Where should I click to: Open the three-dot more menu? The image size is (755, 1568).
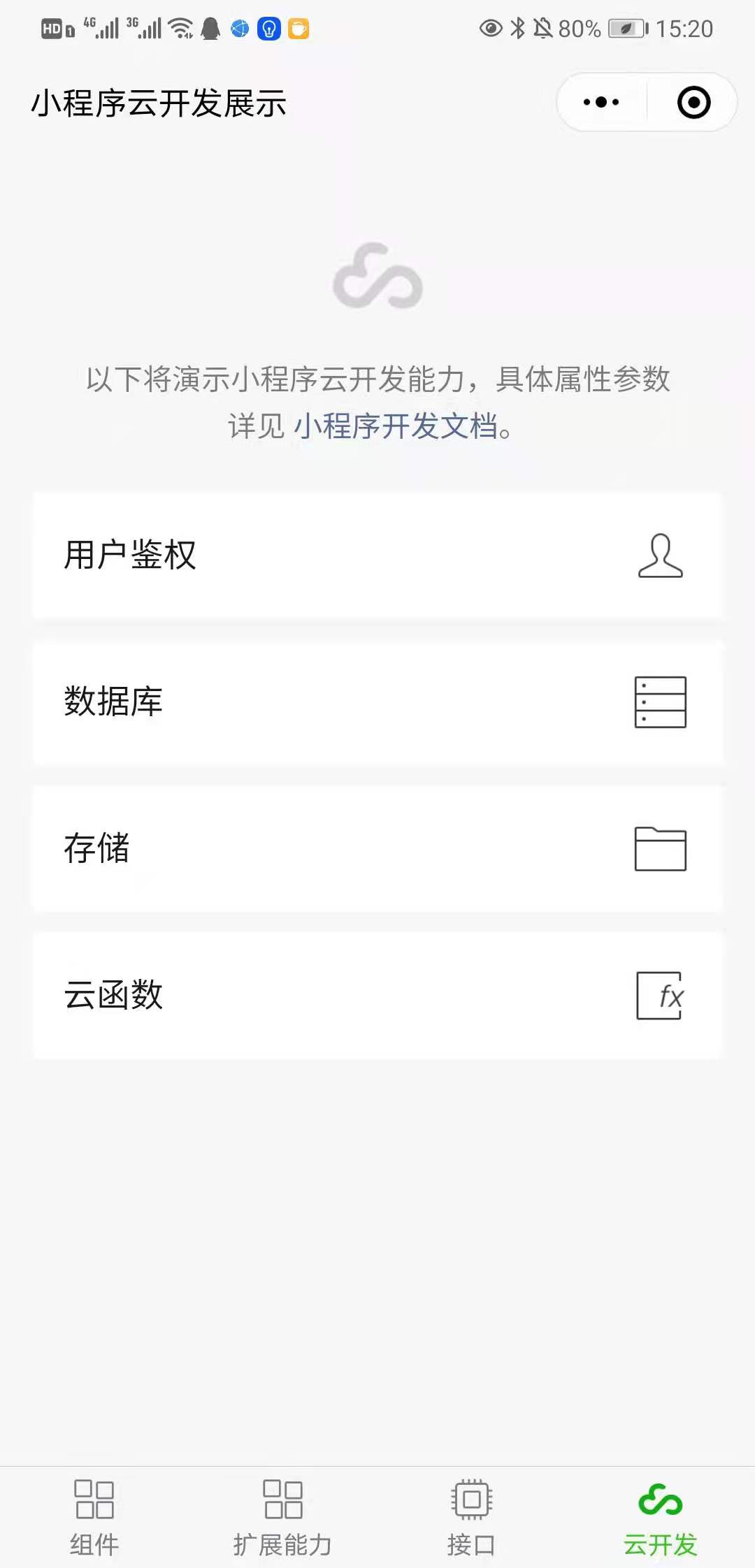(601, 103)
